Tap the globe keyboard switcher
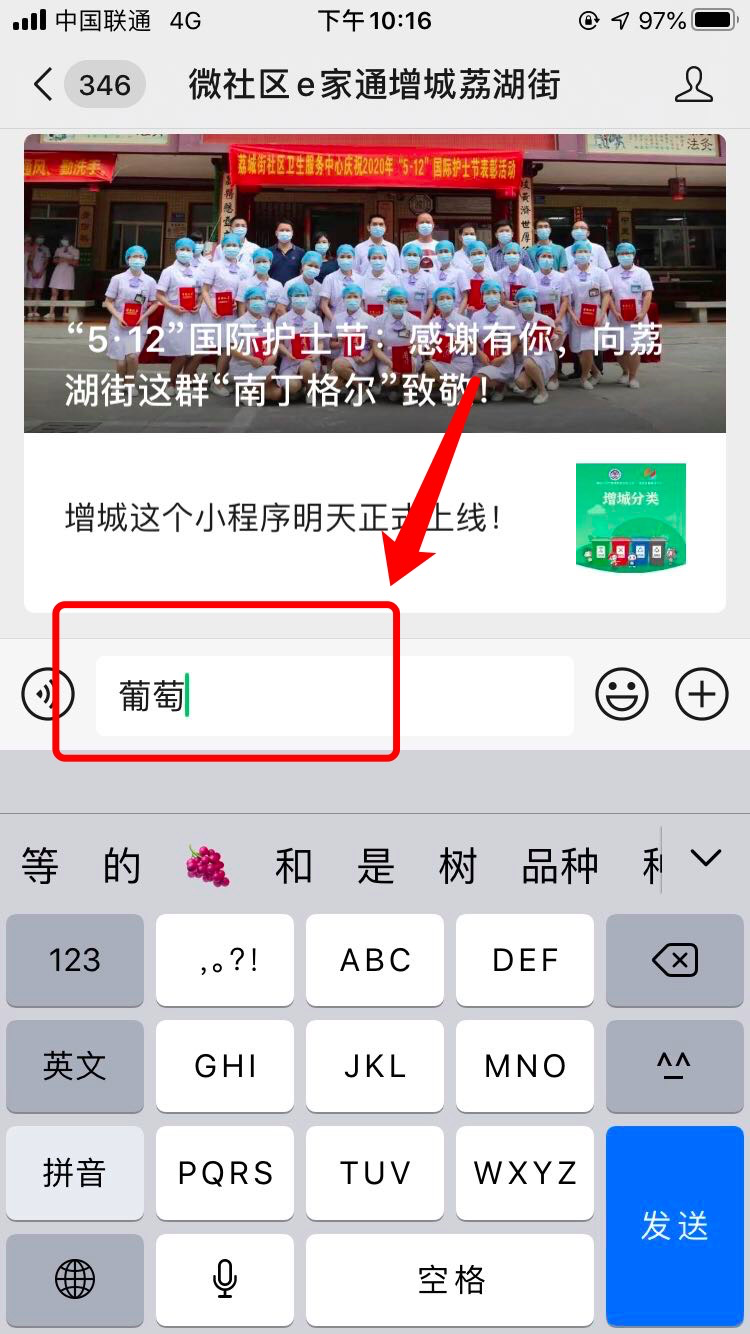Viewport: 750px width, 1334px height. tap(75, 1278)
